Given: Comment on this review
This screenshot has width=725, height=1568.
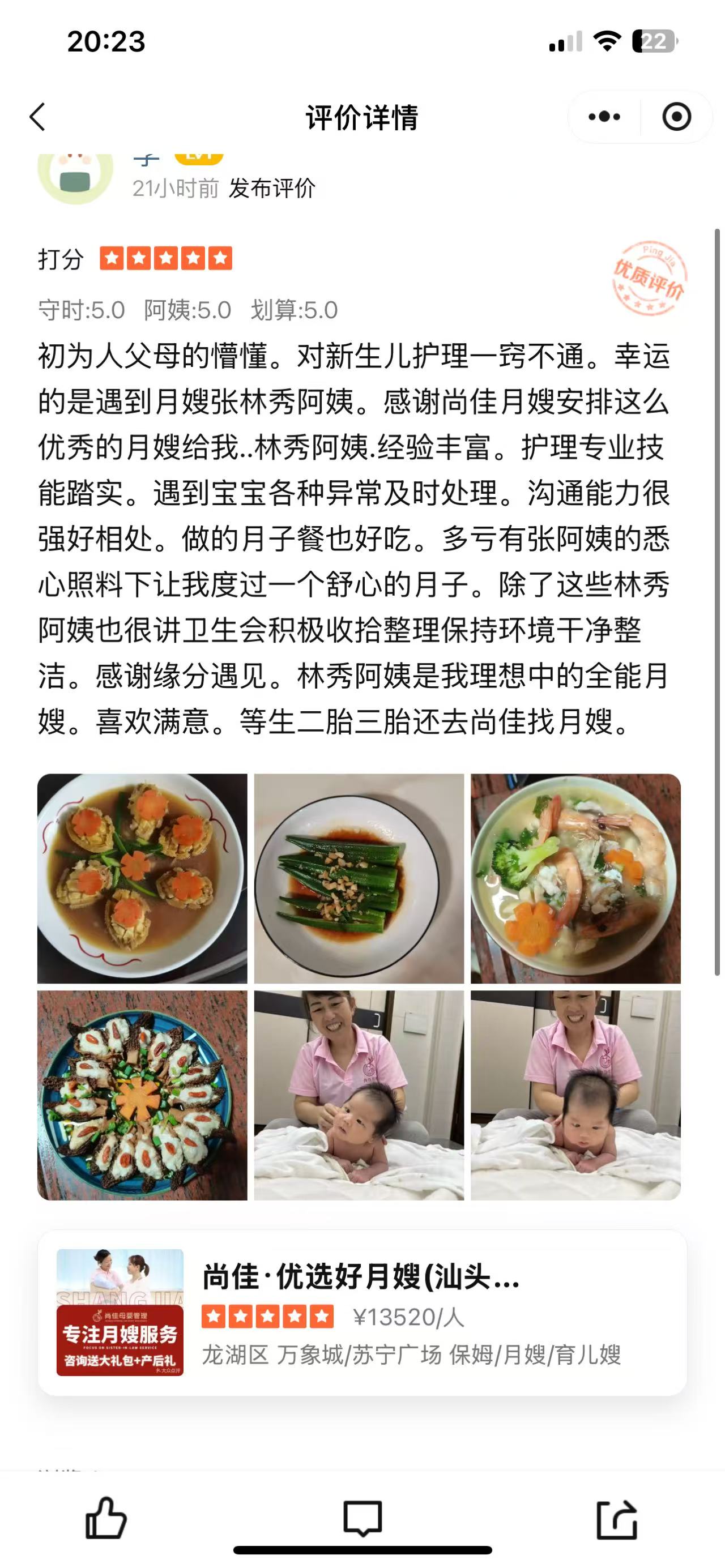Looking at the screenshot, I should pos(363,1518).
